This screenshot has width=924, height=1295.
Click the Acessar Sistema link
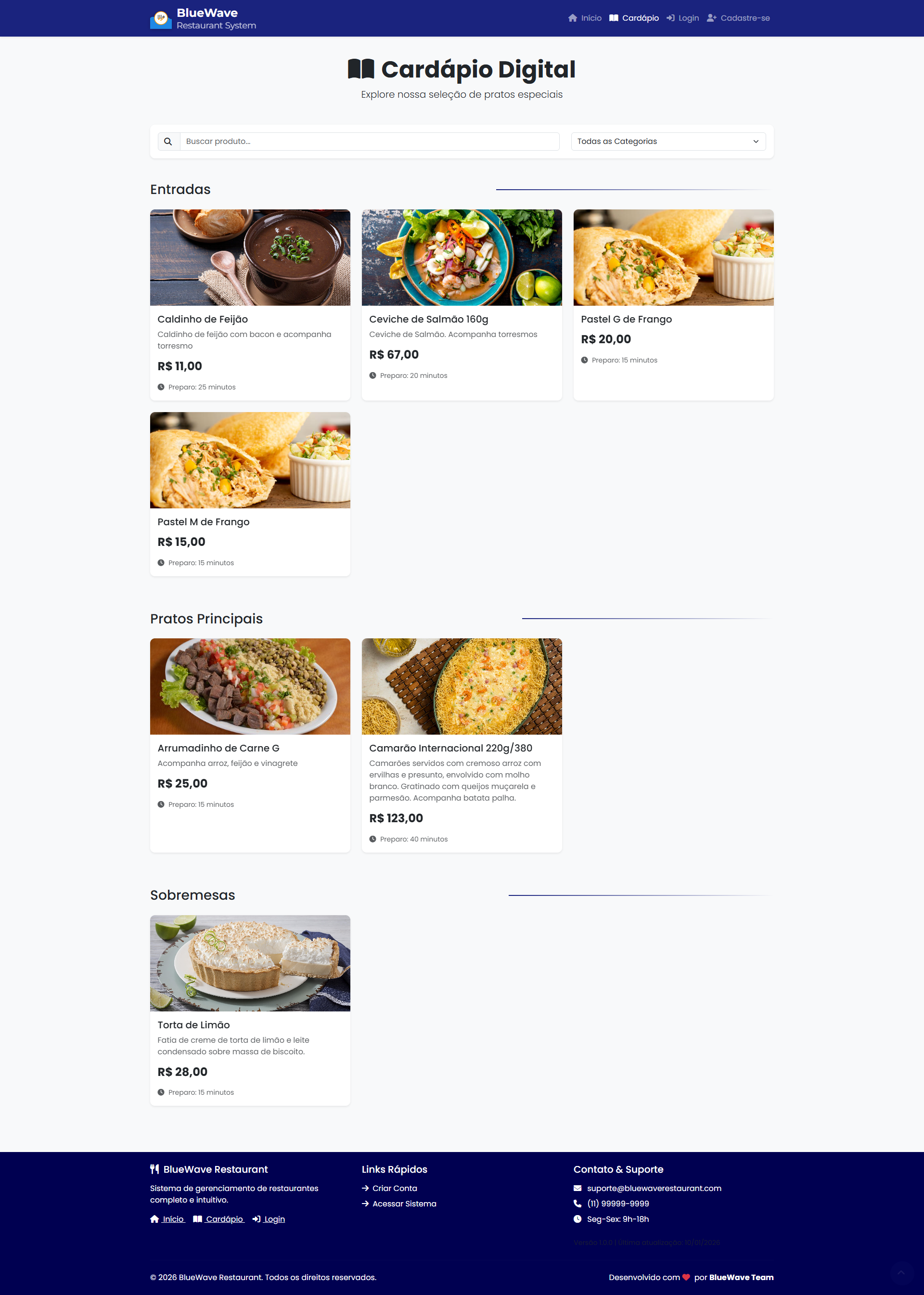pos(404,1204)
